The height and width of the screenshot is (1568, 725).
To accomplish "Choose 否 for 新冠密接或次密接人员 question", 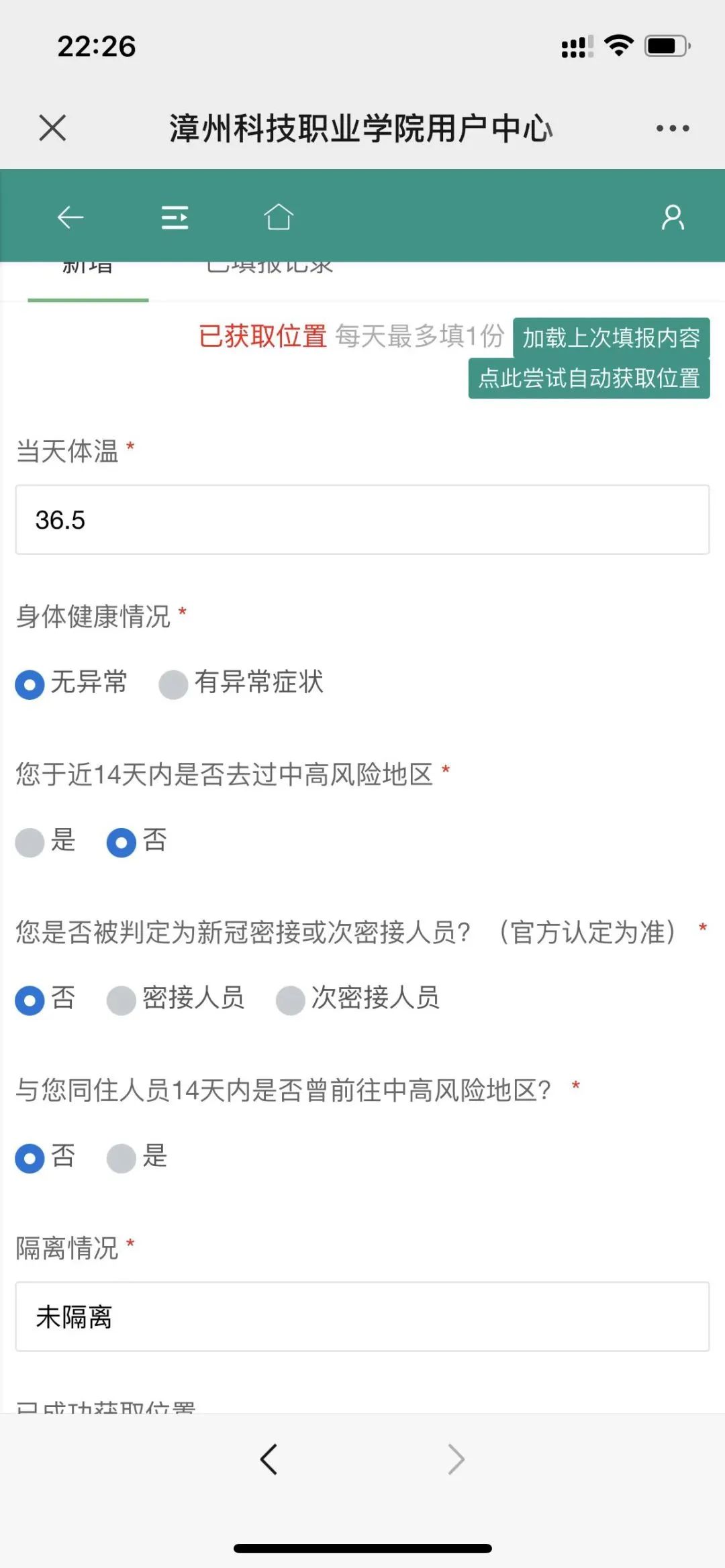I will 30,1000.
